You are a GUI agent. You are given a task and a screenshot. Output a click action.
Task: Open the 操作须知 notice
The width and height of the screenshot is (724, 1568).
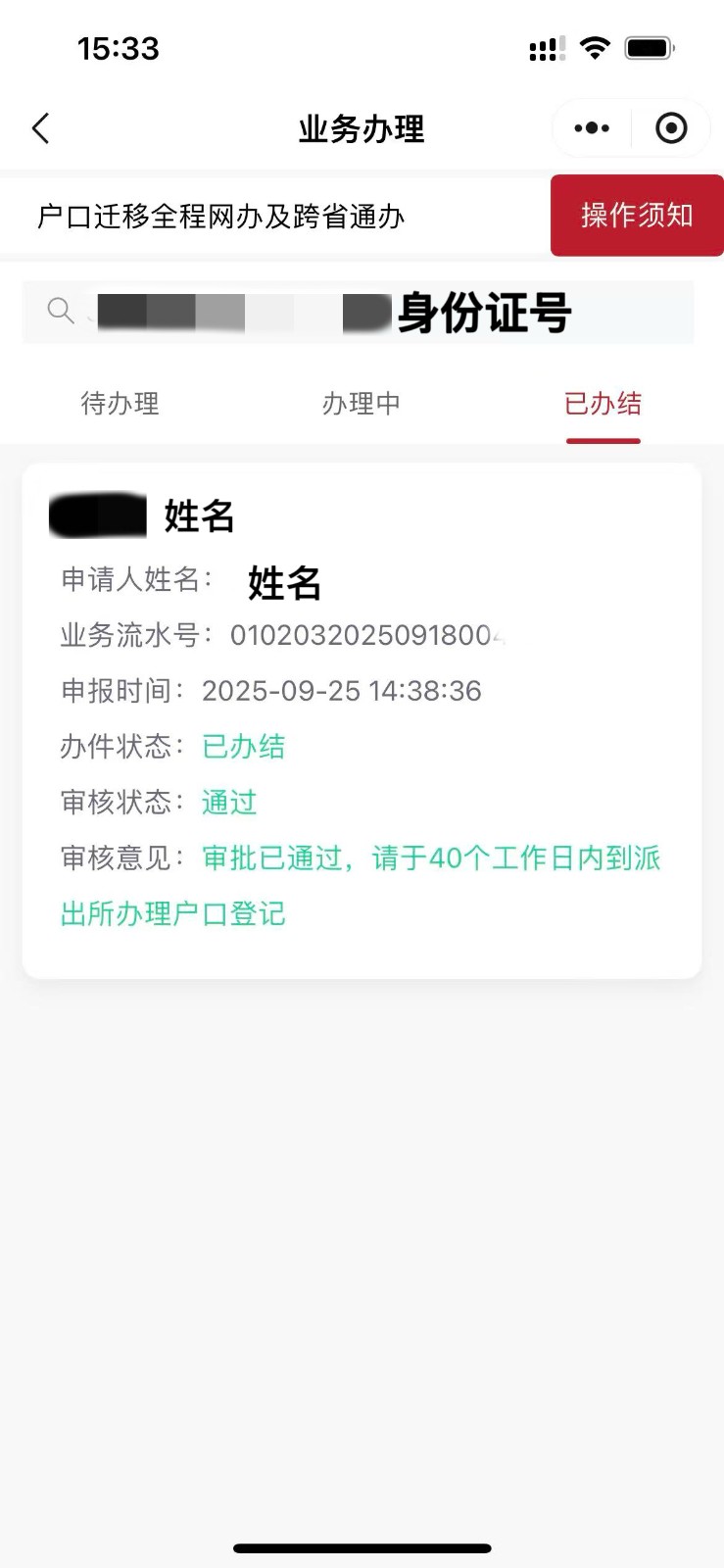pos(636,215)
